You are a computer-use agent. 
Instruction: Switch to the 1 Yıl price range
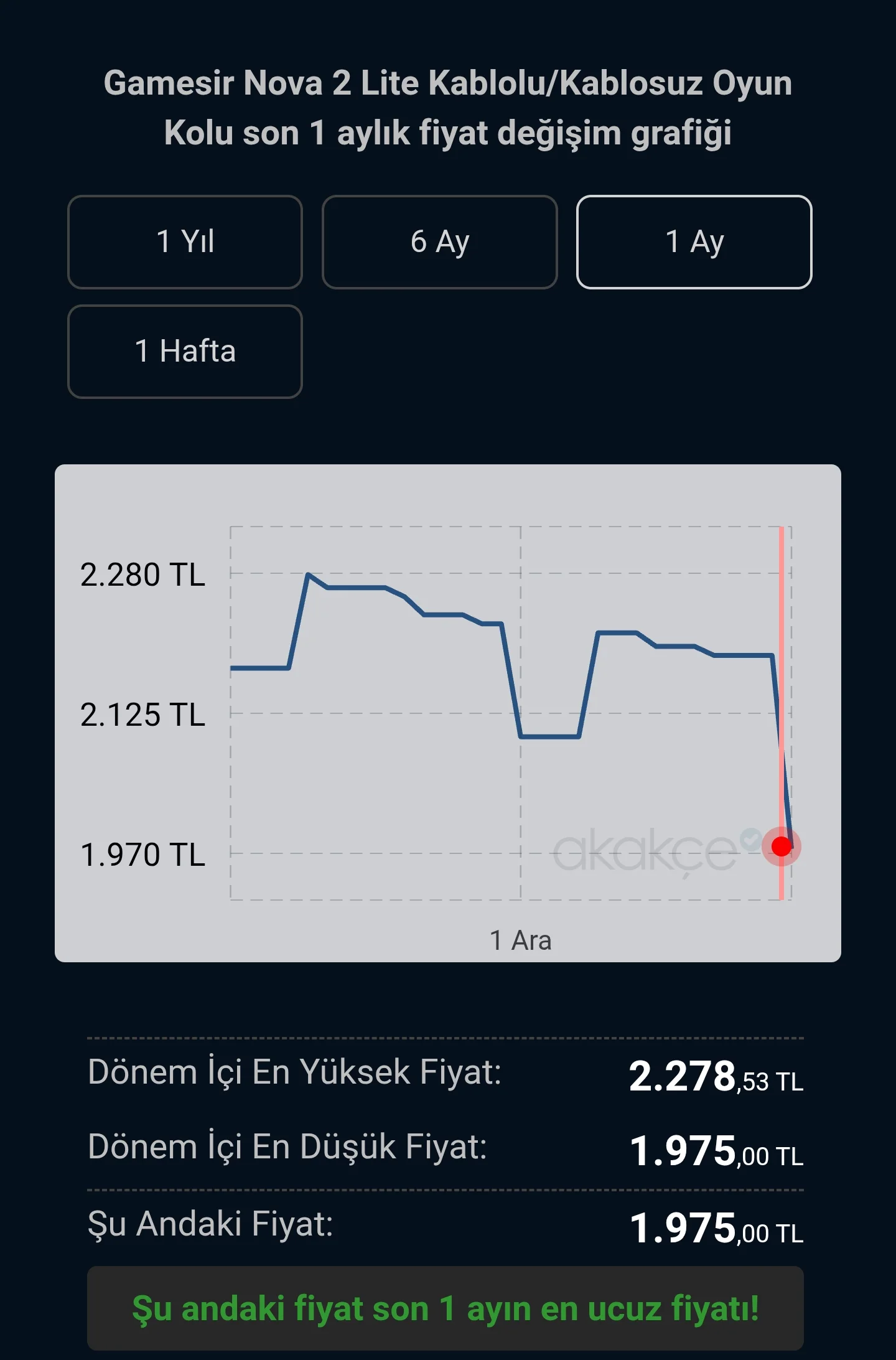[185, 242]
